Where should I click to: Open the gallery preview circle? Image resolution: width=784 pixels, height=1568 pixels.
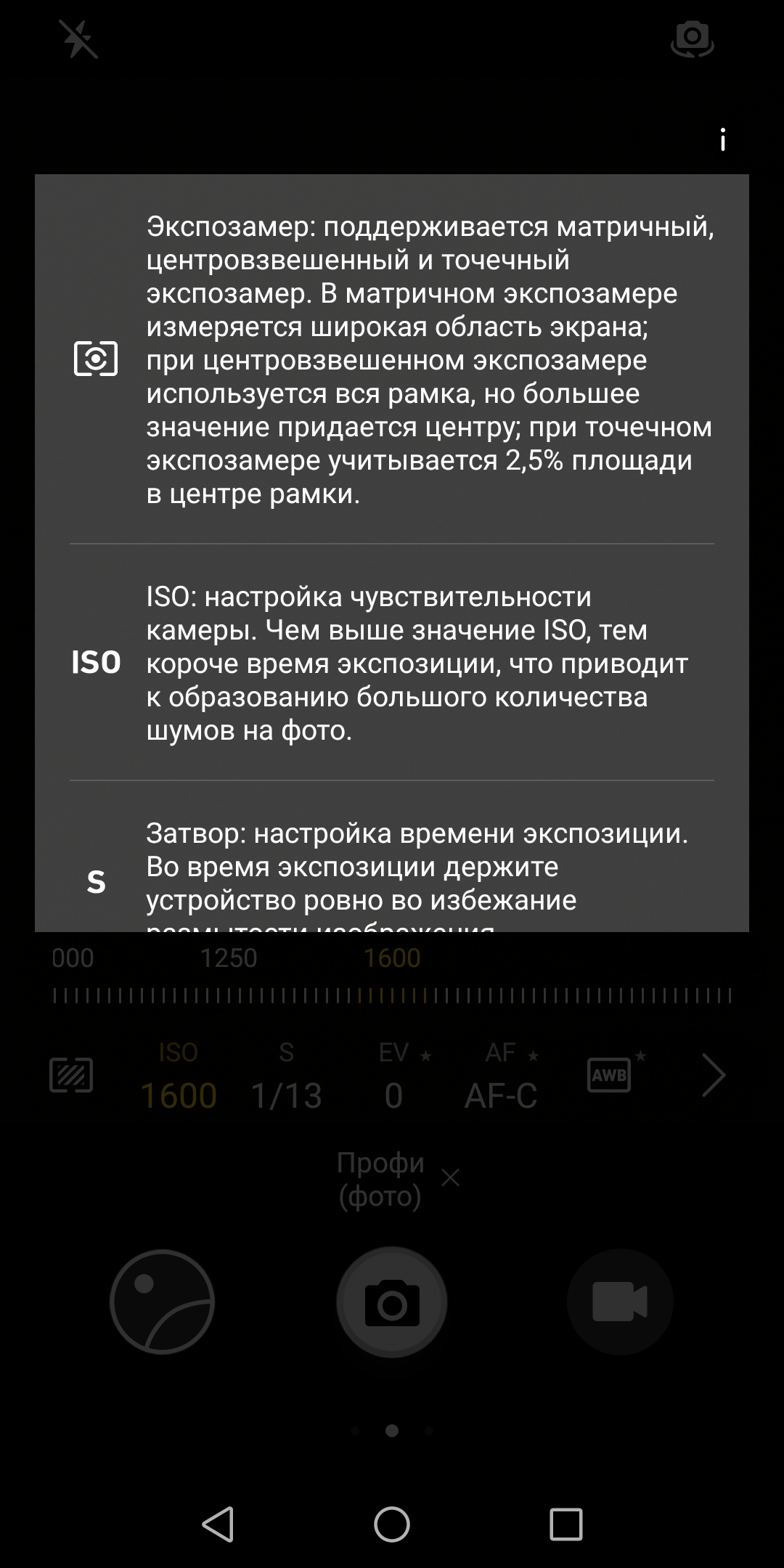pos(162,1302)
